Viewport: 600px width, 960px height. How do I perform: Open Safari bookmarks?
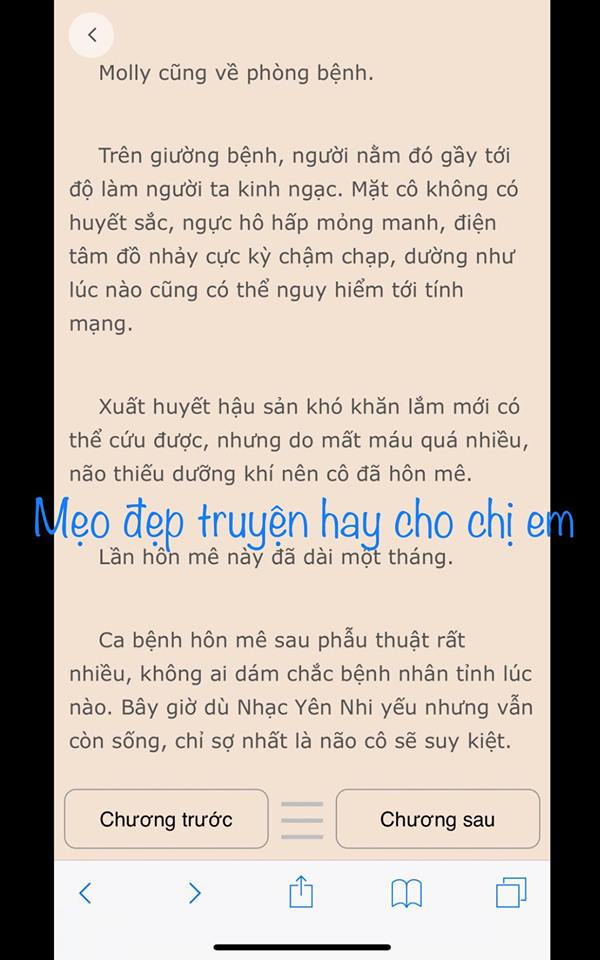click(406, 893)
